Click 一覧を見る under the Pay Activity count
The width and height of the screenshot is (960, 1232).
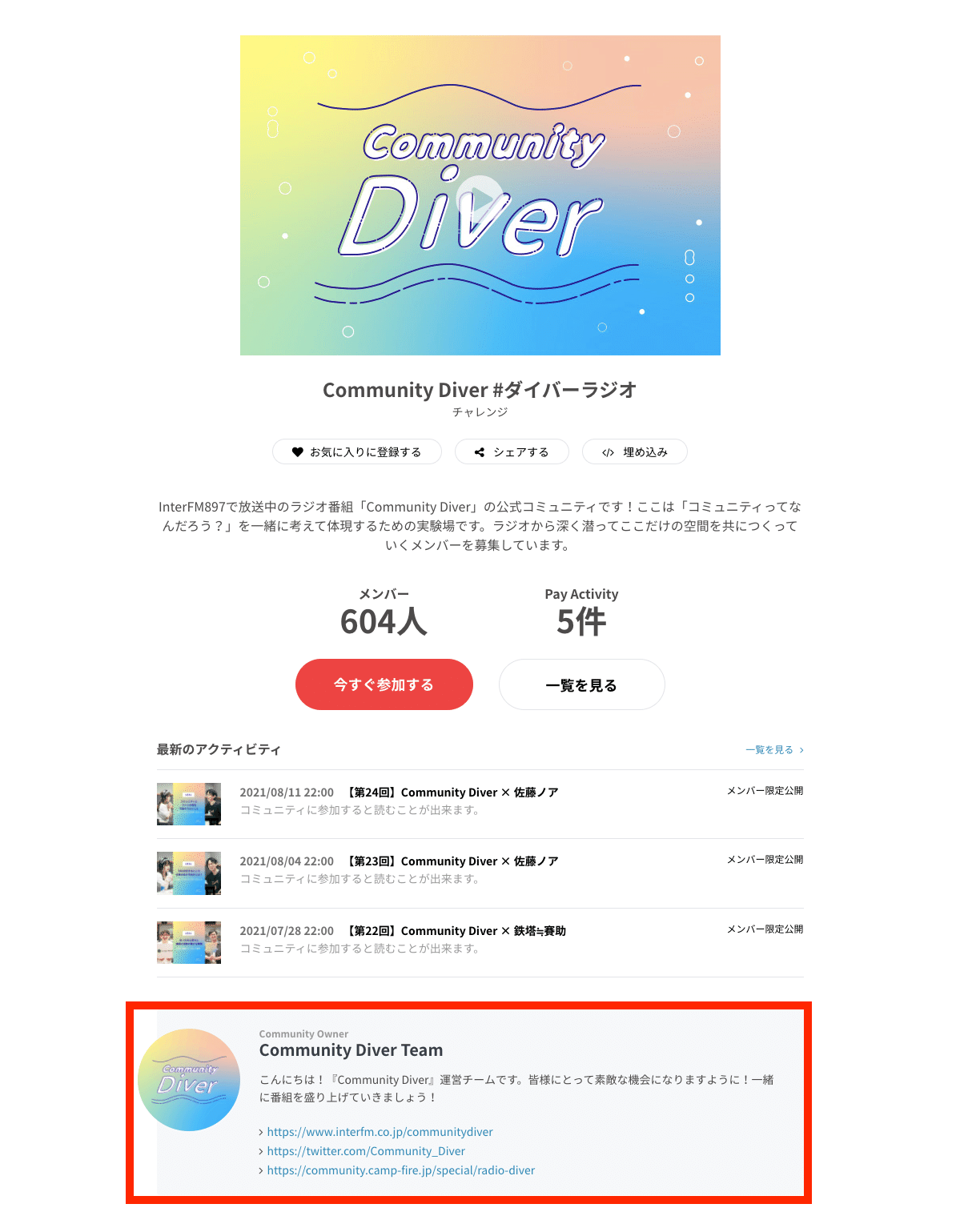(581, 684)
